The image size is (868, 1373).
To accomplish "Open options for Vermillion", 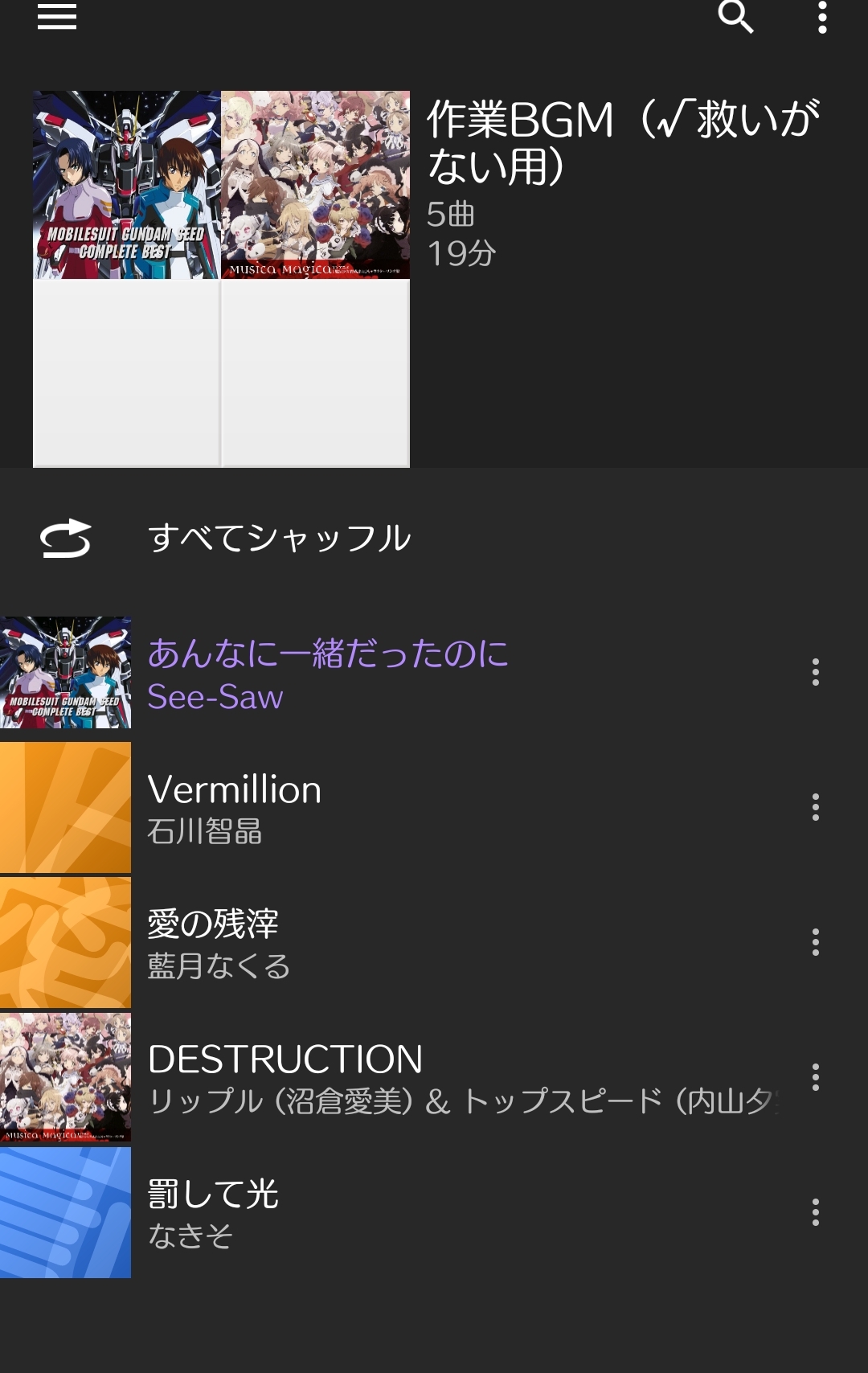I will click(815, 807).
